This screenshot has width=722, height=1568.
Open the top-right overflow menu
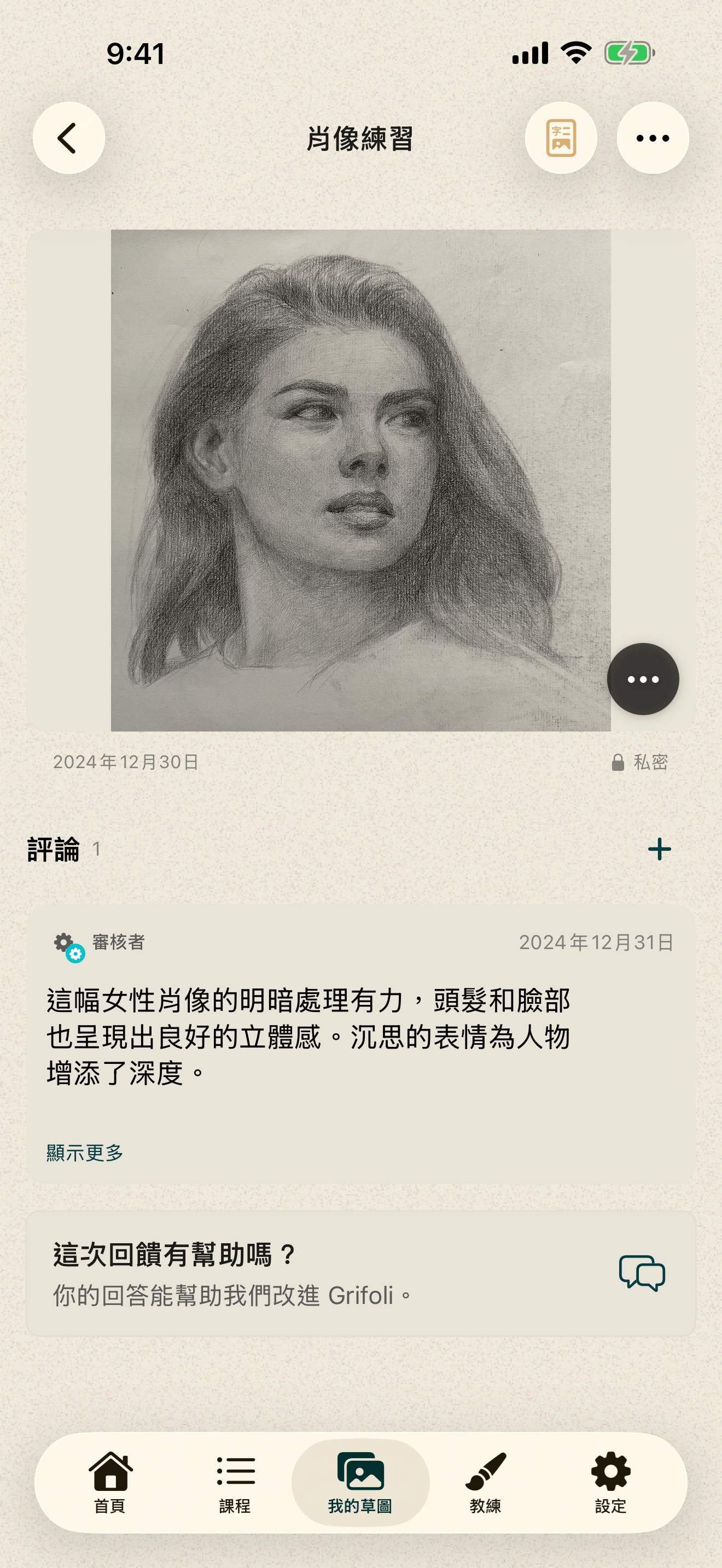tap(653, 138)
